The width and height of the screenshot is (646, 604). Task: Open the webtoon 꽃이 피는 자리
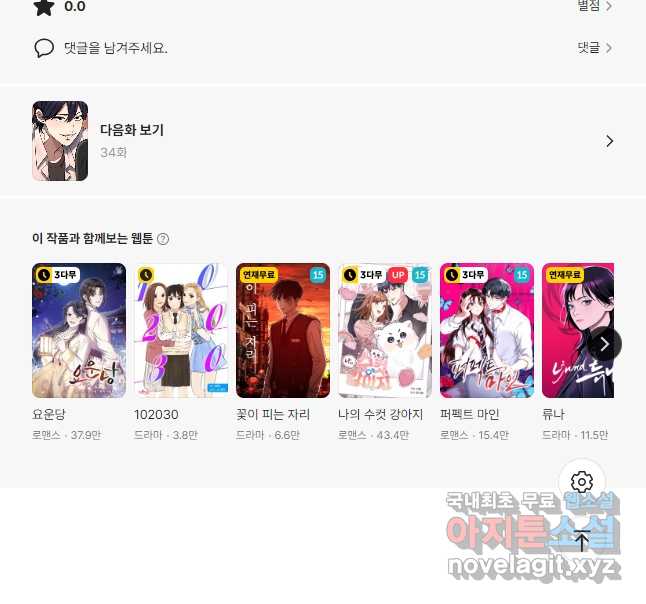point(282,331)
